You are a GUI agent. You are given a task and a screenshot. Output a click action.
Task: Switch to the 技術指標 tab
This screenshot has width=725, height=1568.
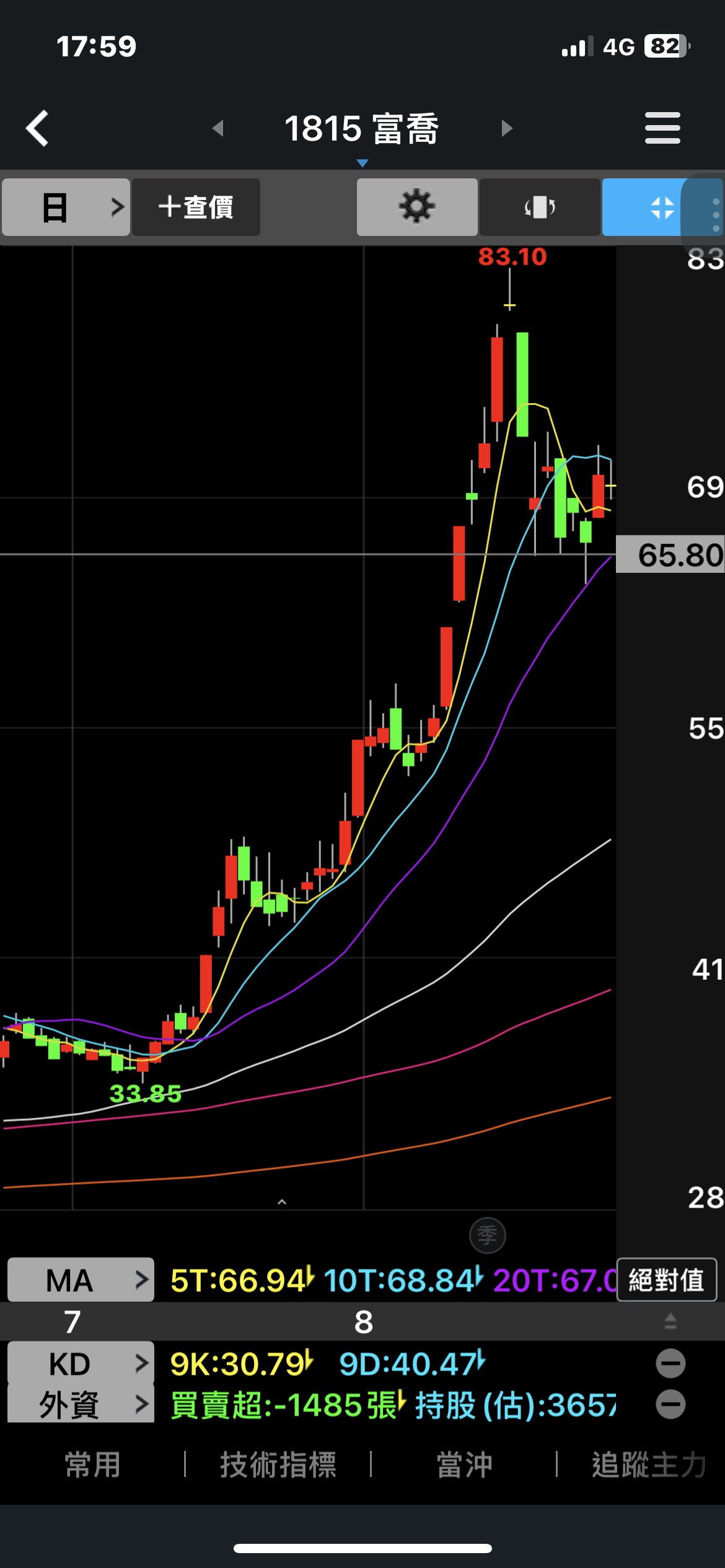click(x=278, y=1465)
